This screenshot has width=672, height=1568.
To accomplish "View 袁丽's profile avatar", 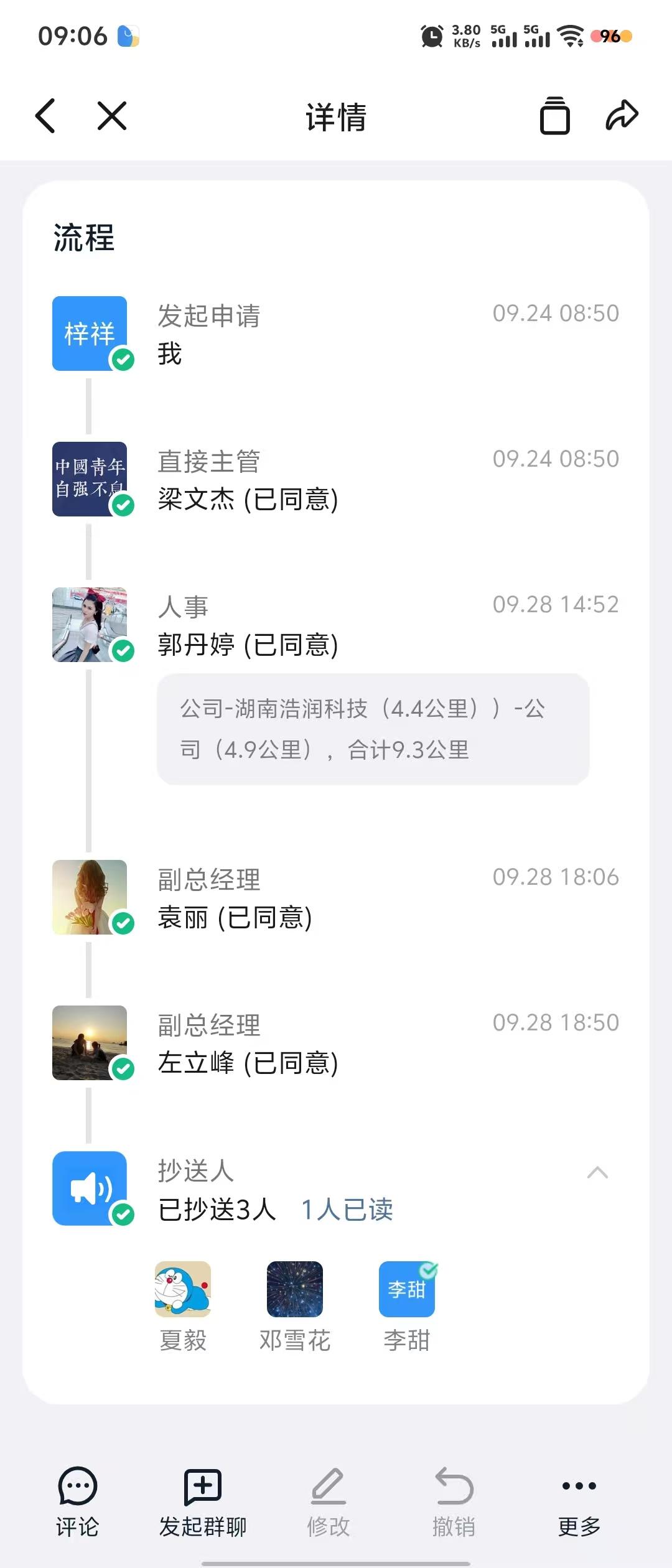I will point(90,897).
